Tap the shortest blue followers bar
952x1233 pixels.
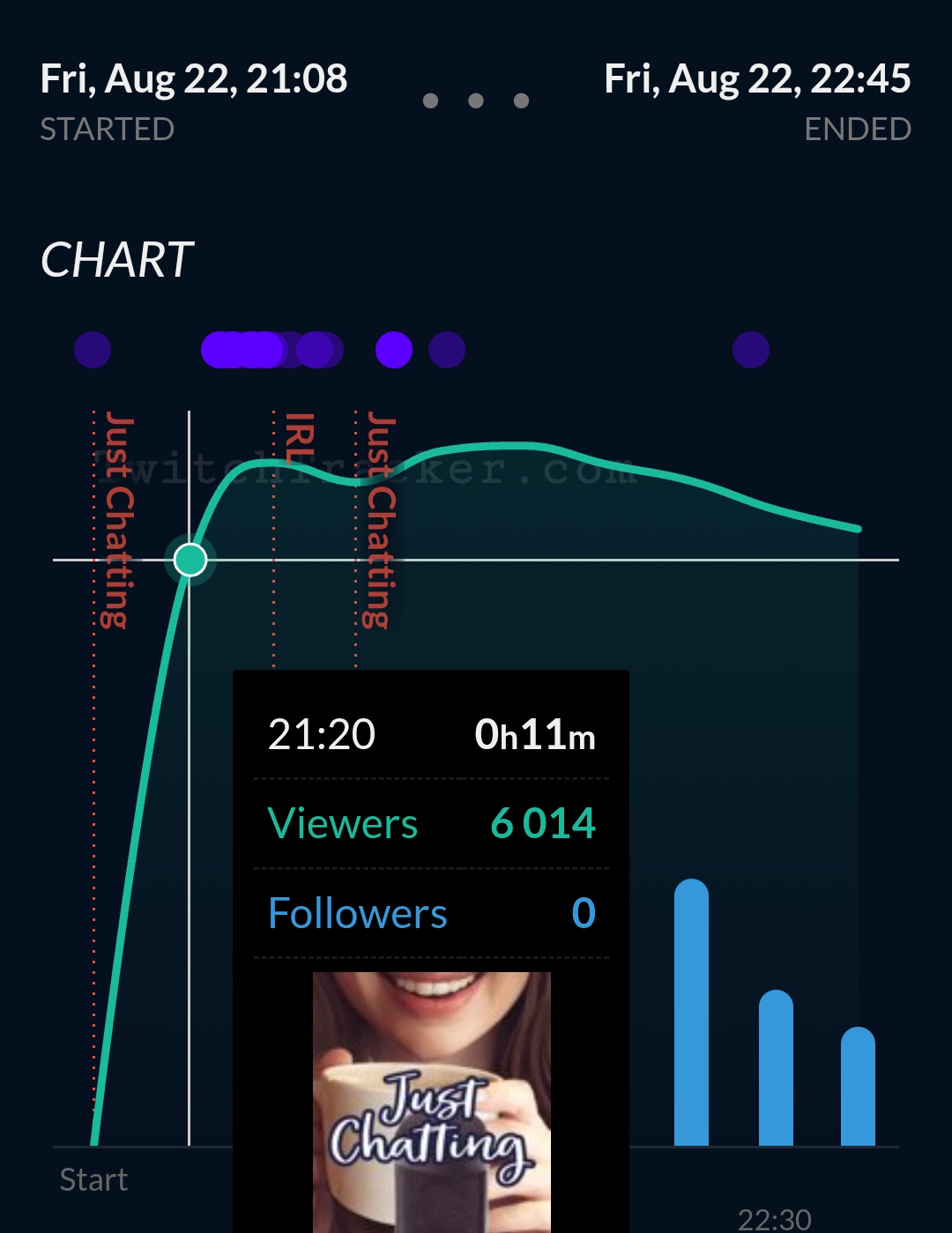tap(858, 1087)
